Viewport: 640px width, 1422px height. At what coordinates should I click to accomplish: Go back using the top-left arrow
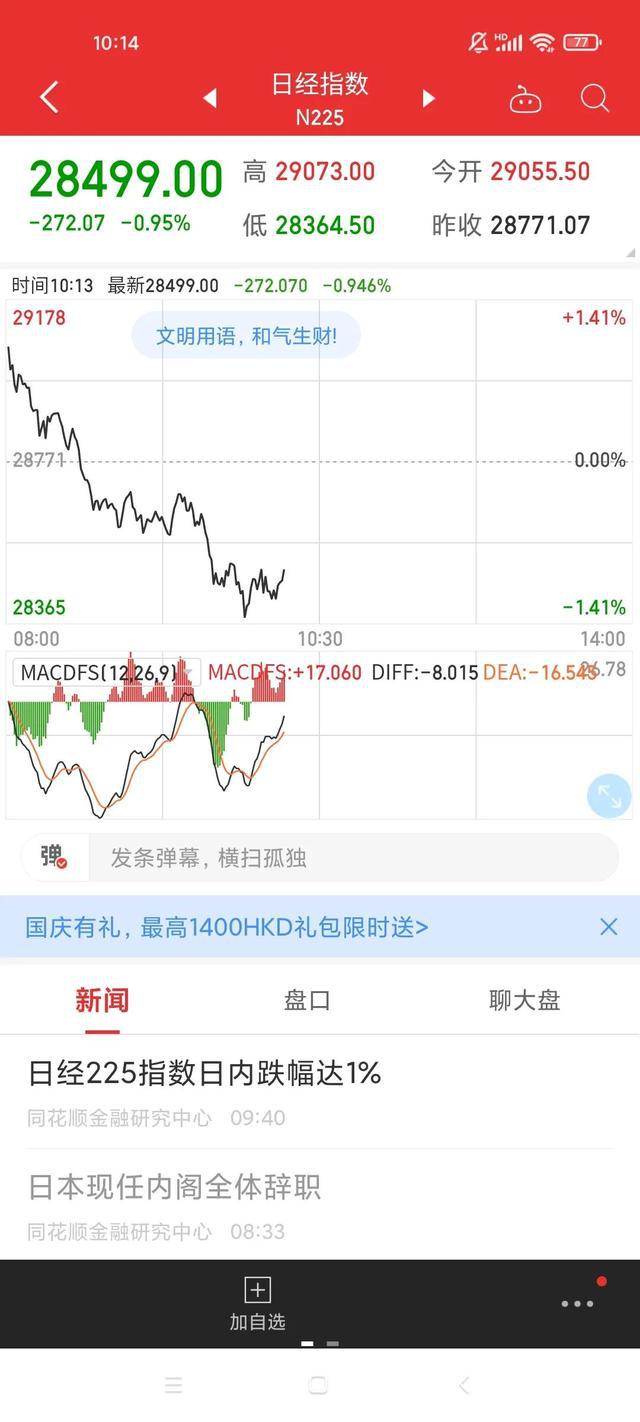[48, 97]
